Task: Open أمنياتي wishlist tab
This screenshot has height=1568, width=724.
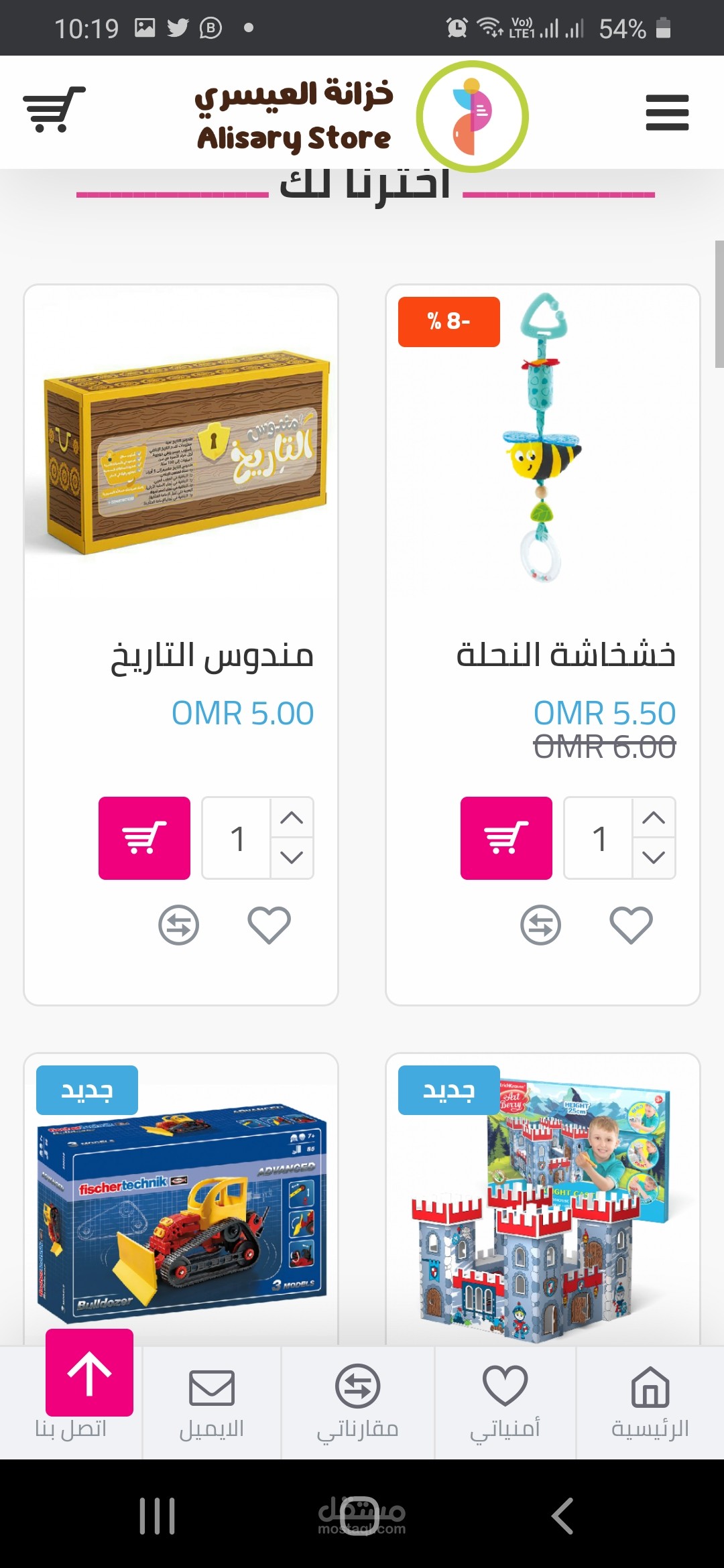Action: [x=505, y=1402]
